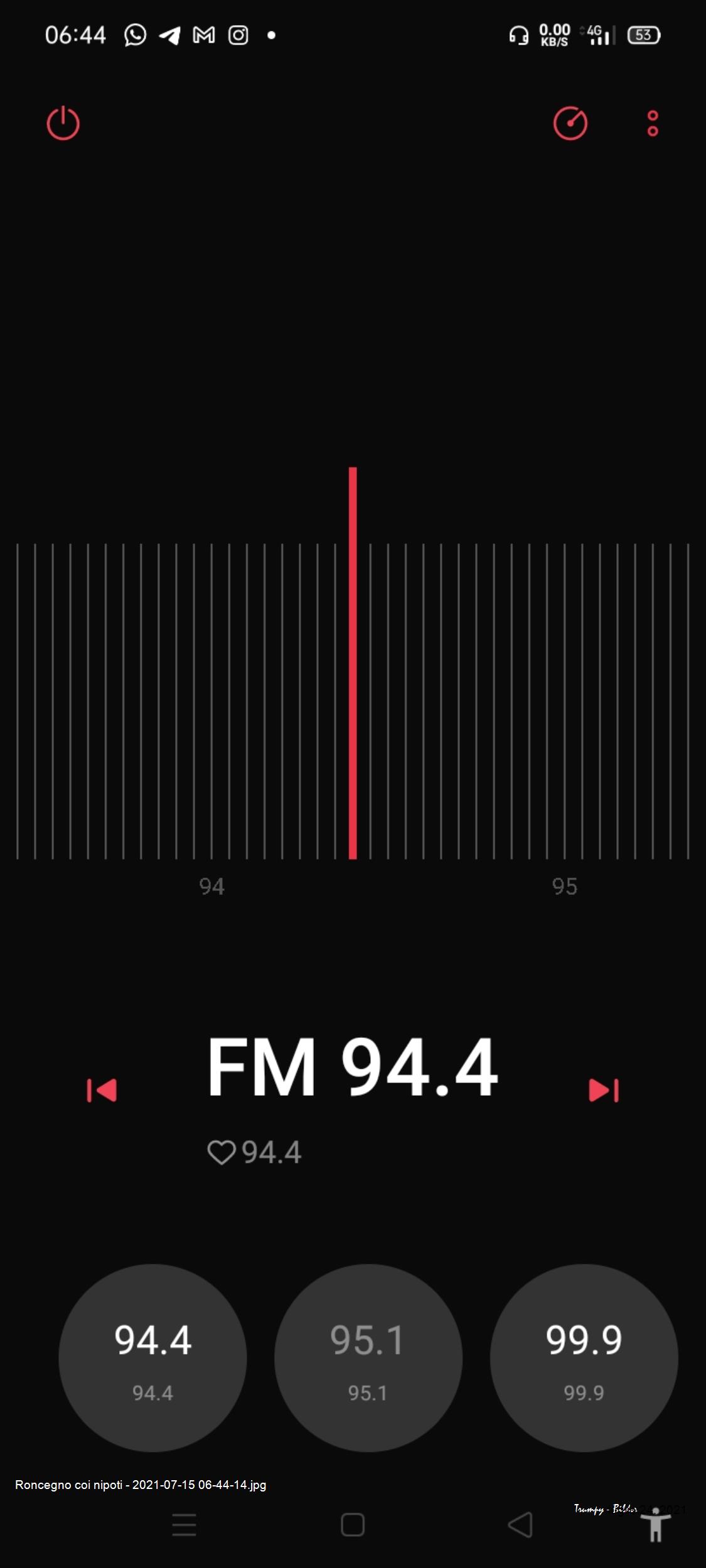Select the 94.4 preset station
This screenshot has width=706, height=1568.
(152, 1357)
